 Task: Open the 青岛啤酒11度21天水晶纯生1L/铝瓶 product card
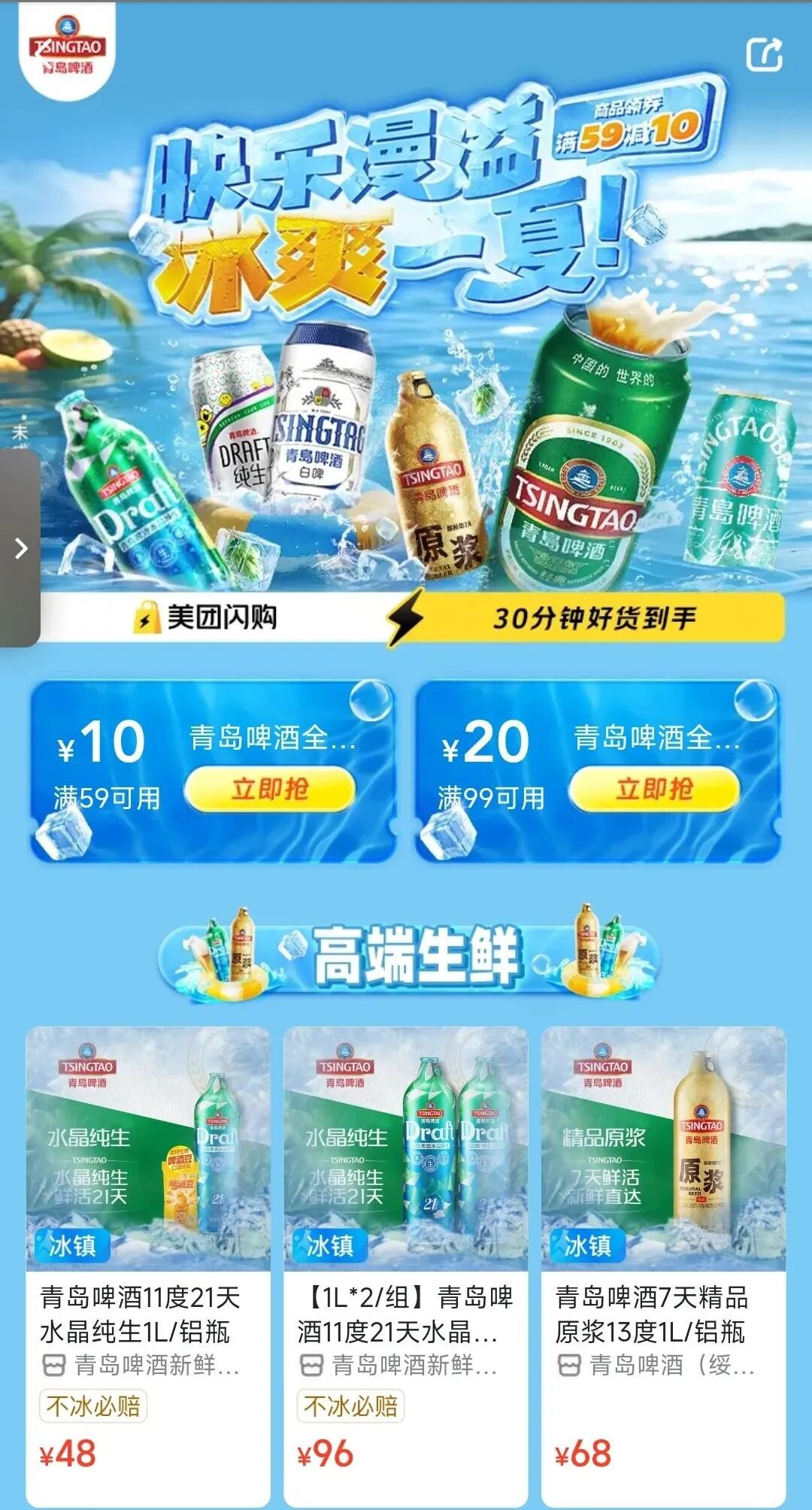pyautogui.click(x=148, y=1266)
